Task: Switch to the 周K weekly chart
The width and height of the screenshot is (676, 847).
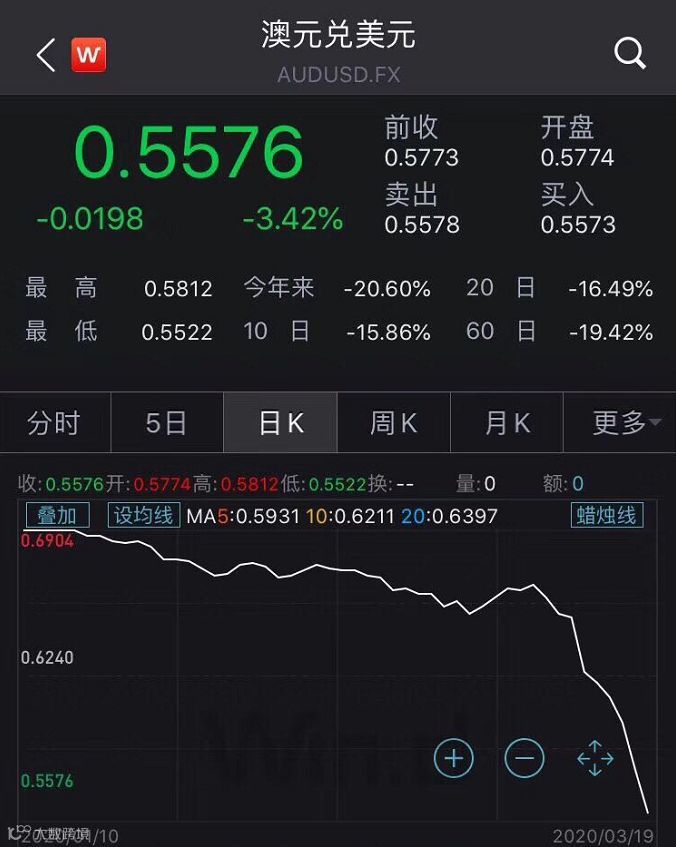Action: click(x=393, y=424)
